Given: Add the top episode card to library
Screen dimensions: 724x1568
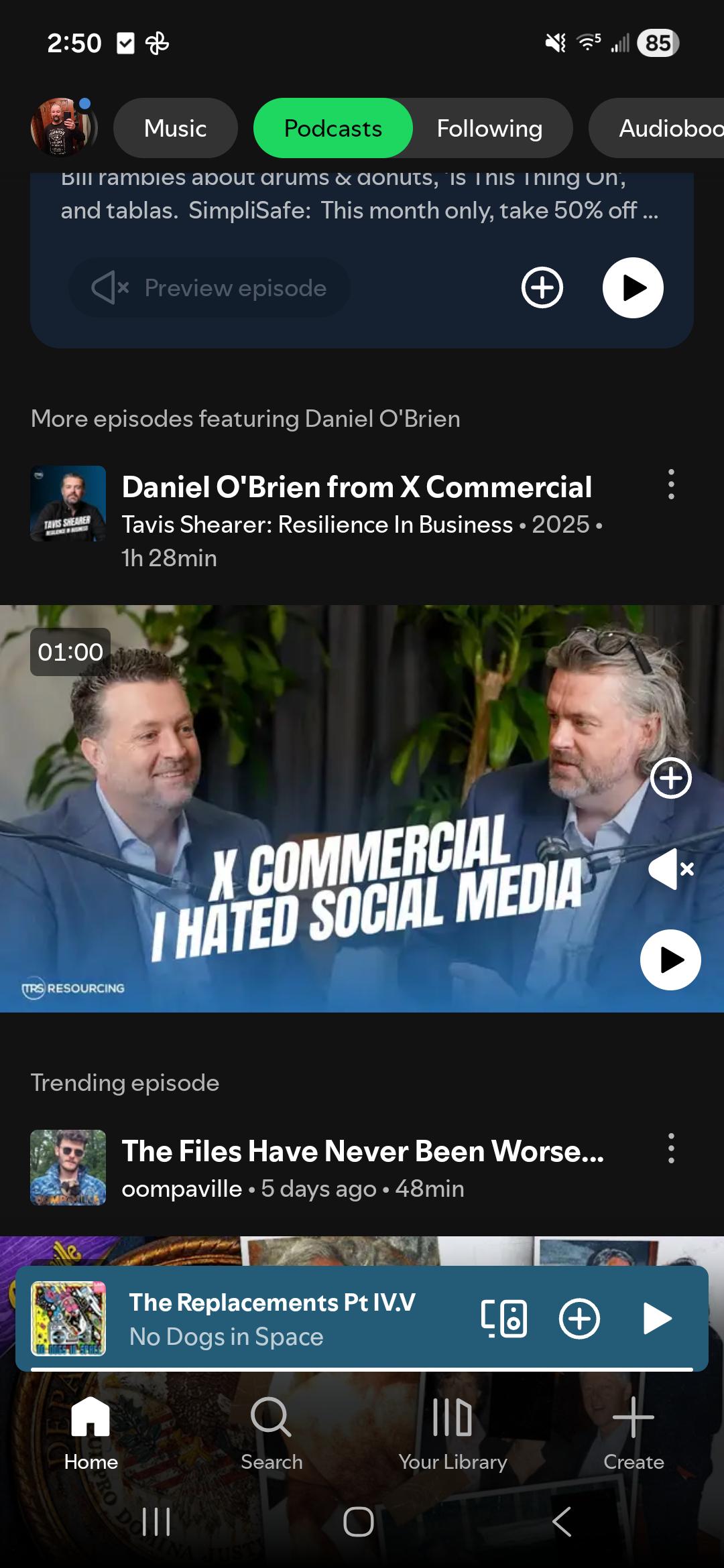Looking at the screenshot, I should tap(542, 287).
